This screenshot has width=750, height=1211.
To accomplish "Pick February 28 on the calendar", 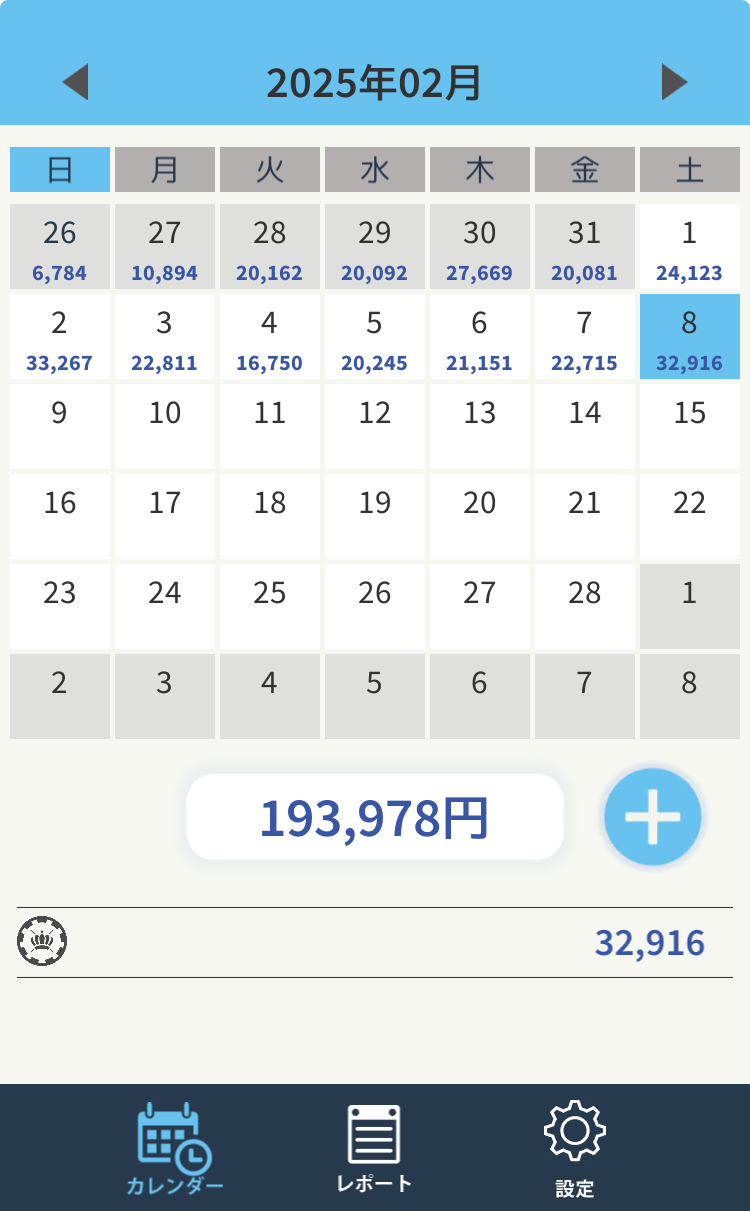I will tap(585, 607).
